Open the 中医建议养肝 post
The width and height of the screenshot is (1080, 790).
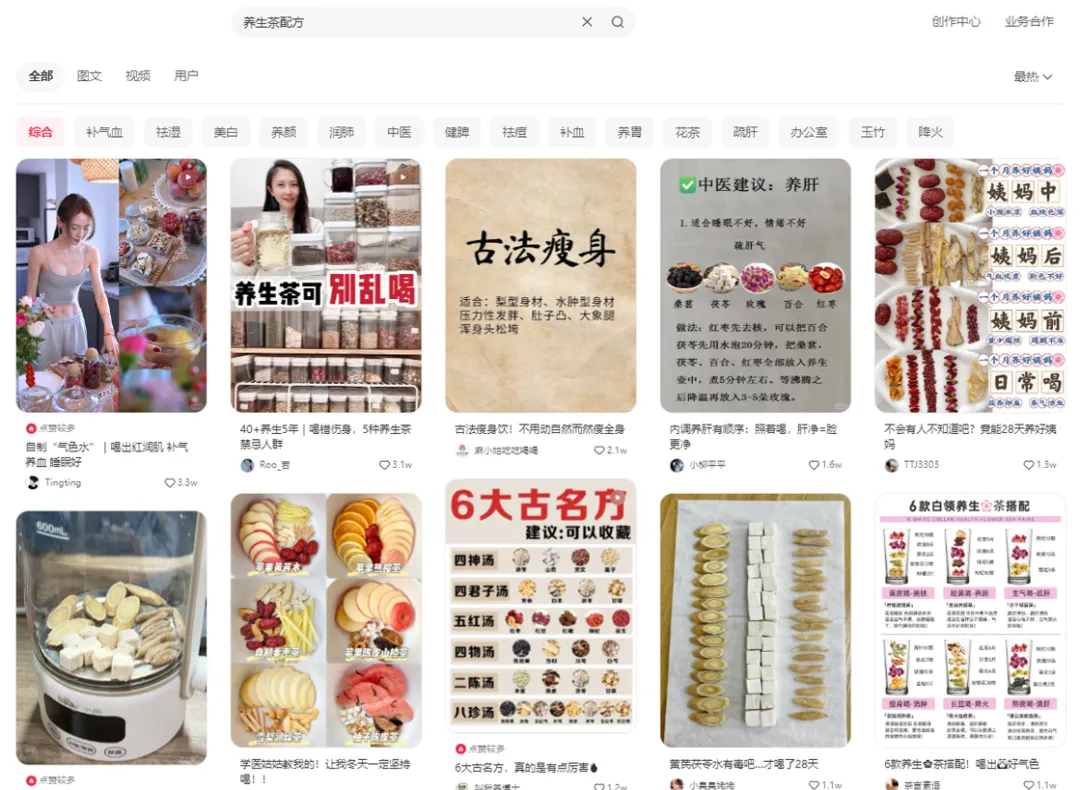click(755, 285)
